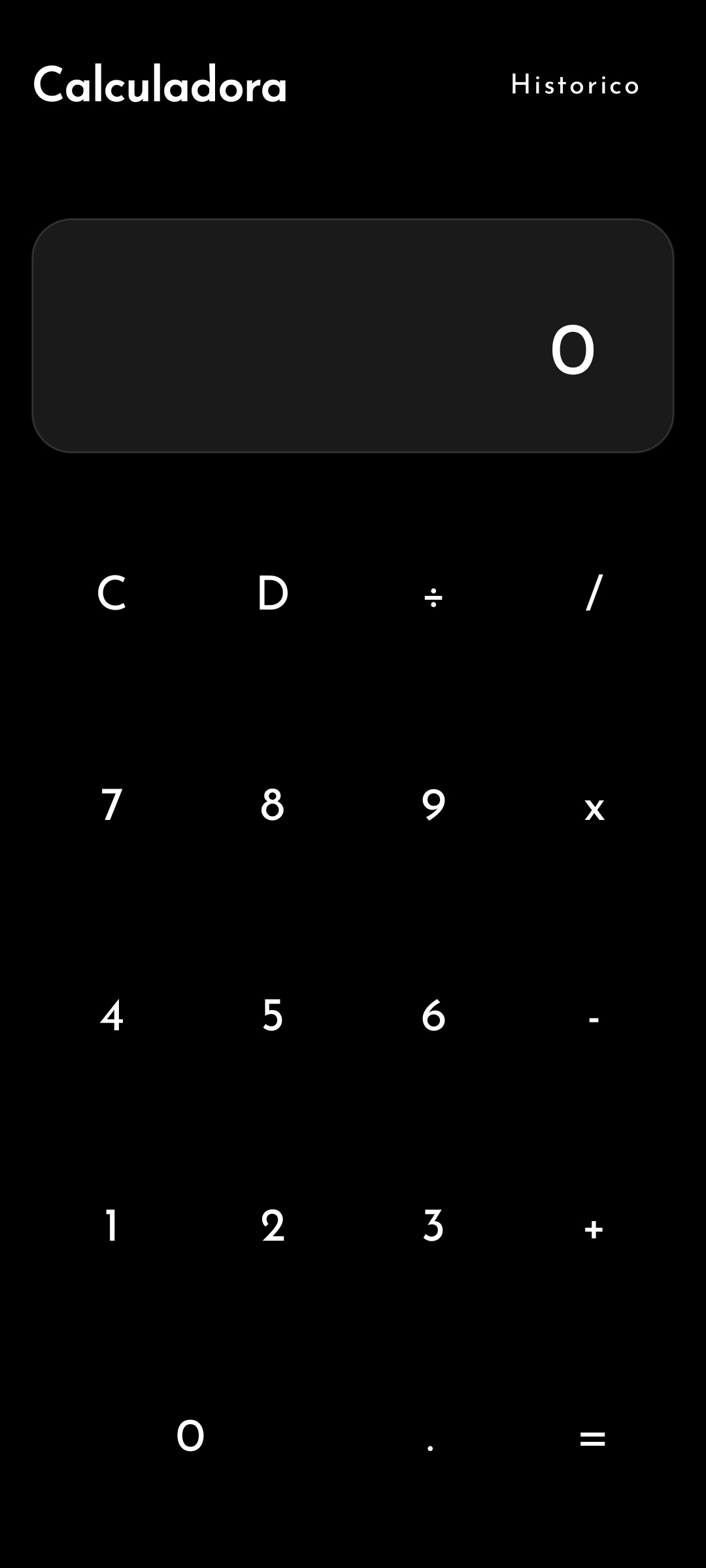
Task: Click the slash operator key
Action: point(594,595)
